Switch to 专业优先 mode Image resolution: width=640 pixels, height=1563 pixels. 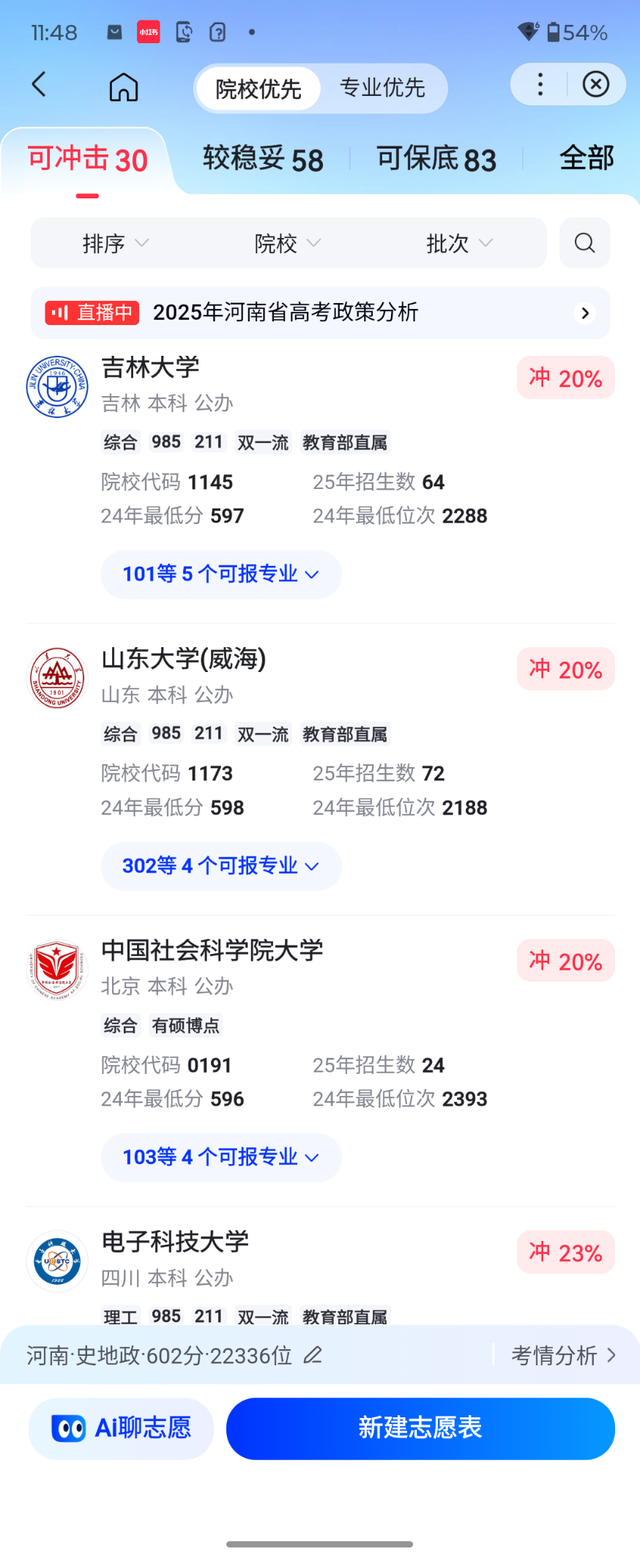click(382, 88)
